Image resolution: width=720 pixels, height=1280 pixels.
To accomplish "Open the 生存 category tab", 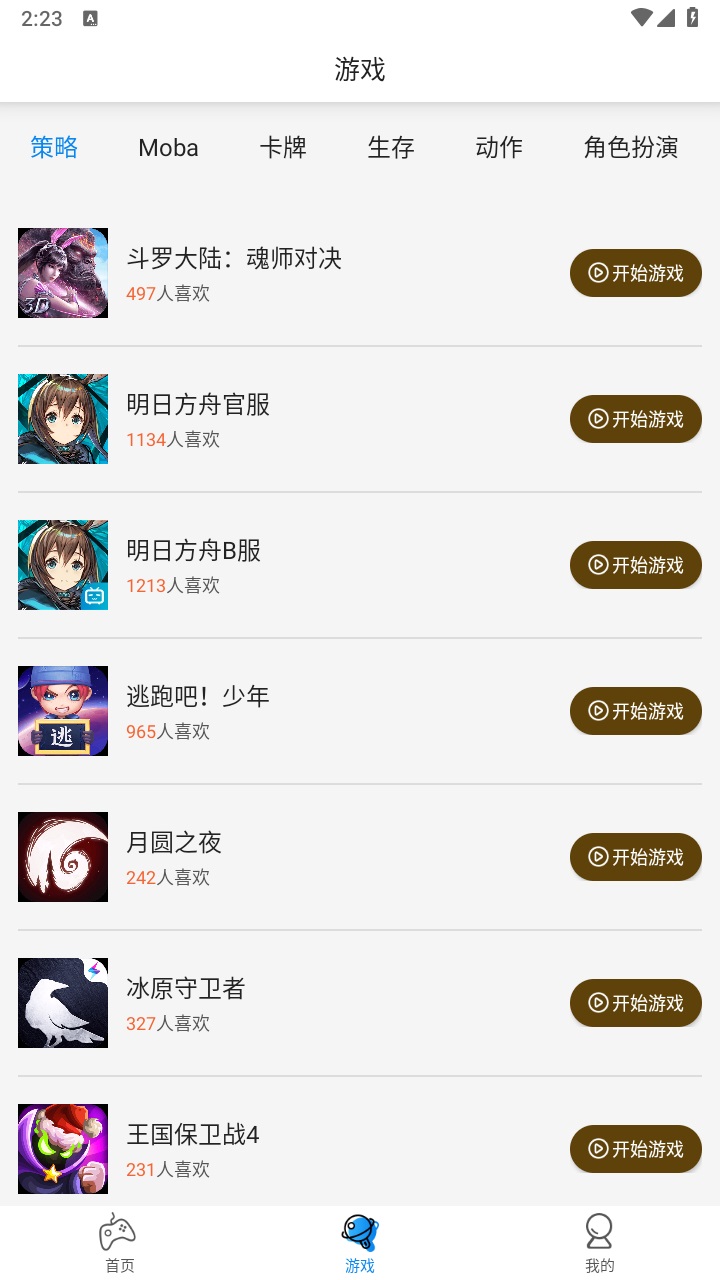I will pos(390,148).
